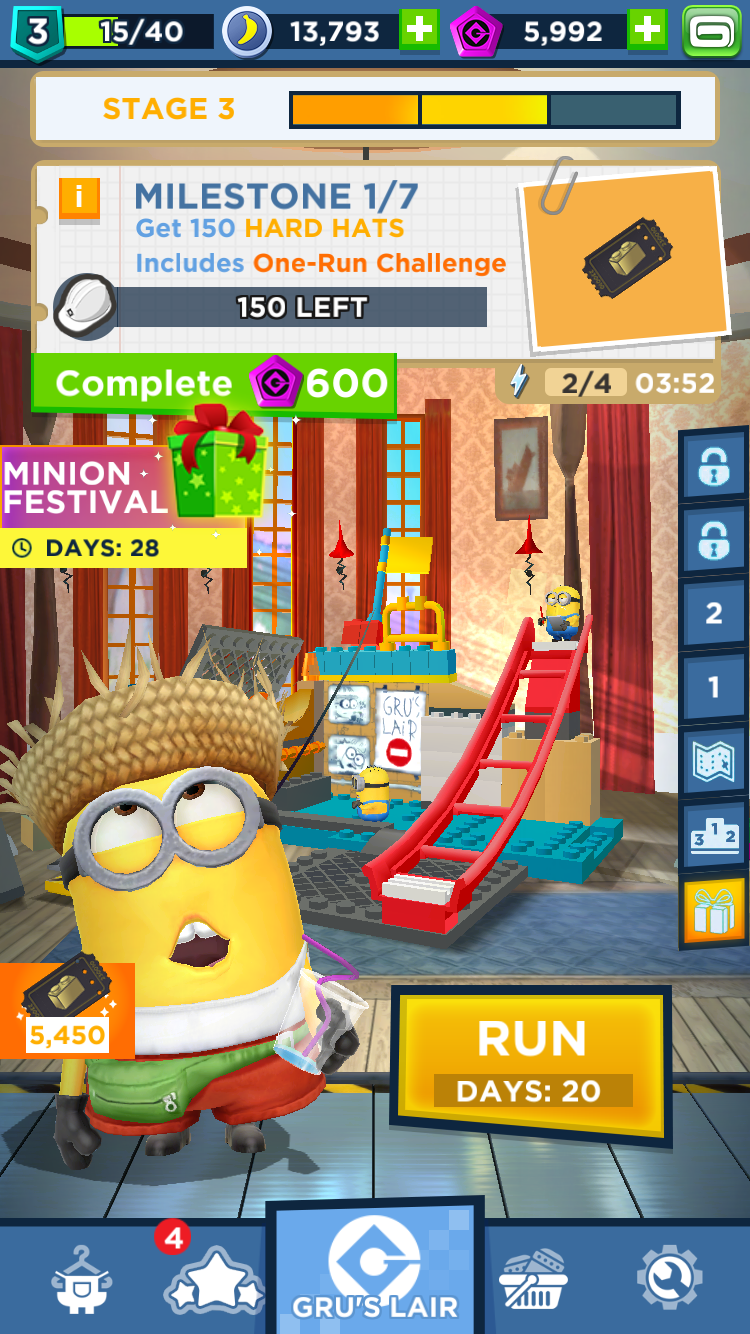Open the settings wrench tab
The image size is (750, 1334).
[669, 1277]
